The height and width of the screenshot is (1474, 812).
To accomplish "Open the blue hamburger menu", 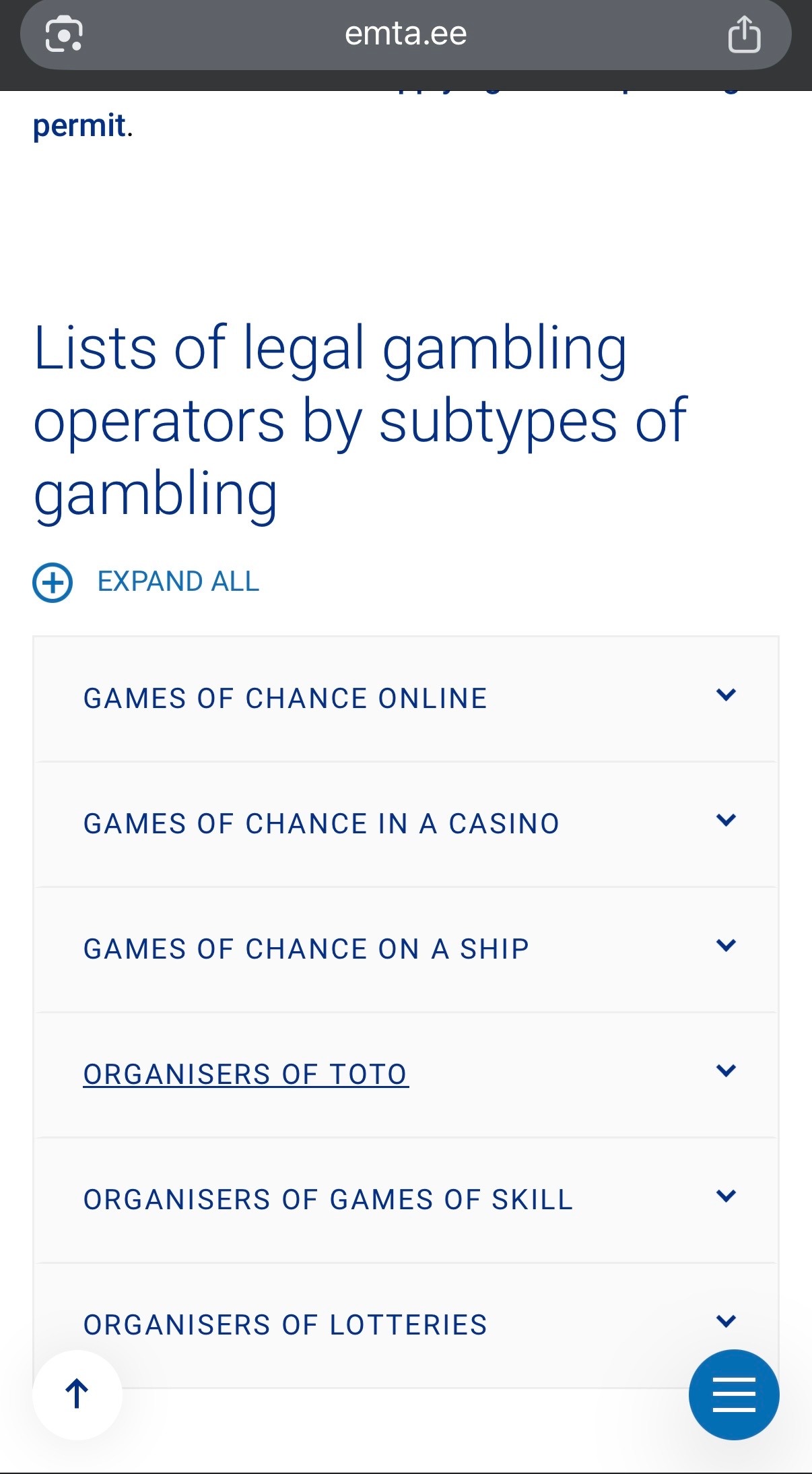I will tap(733, 1395).
